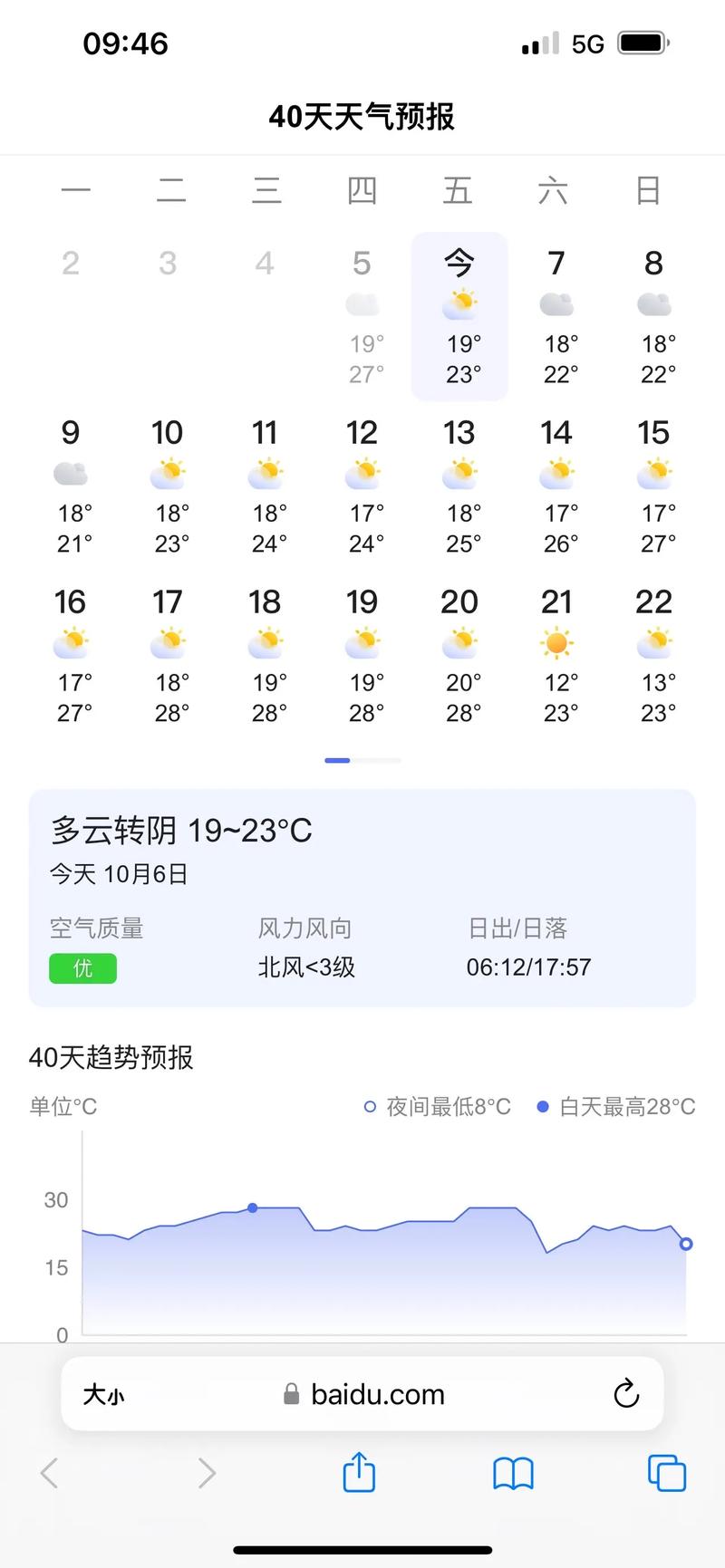Select the 五 weekday column header
725x1568 pixels.
459,190
